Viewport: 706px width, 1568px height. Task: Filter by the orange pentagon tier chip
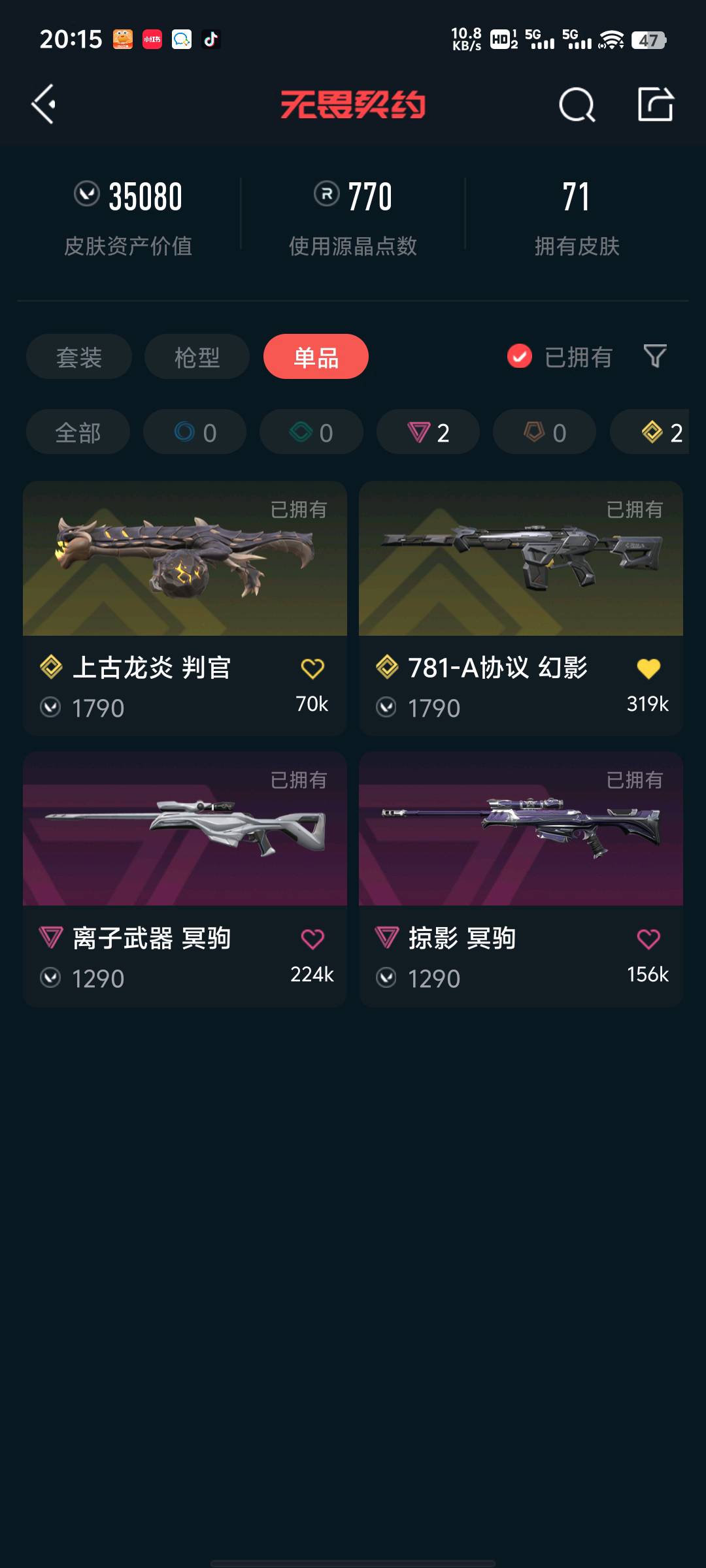click(x=544, y=432)
